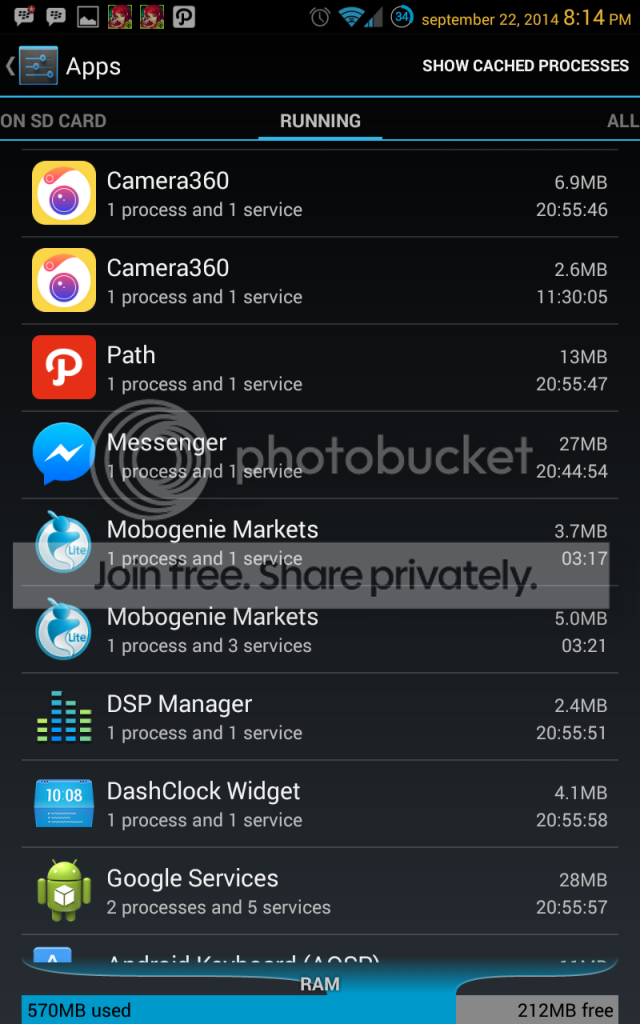Open Google Services running details

pyautogui.click(x=320, y=891)
